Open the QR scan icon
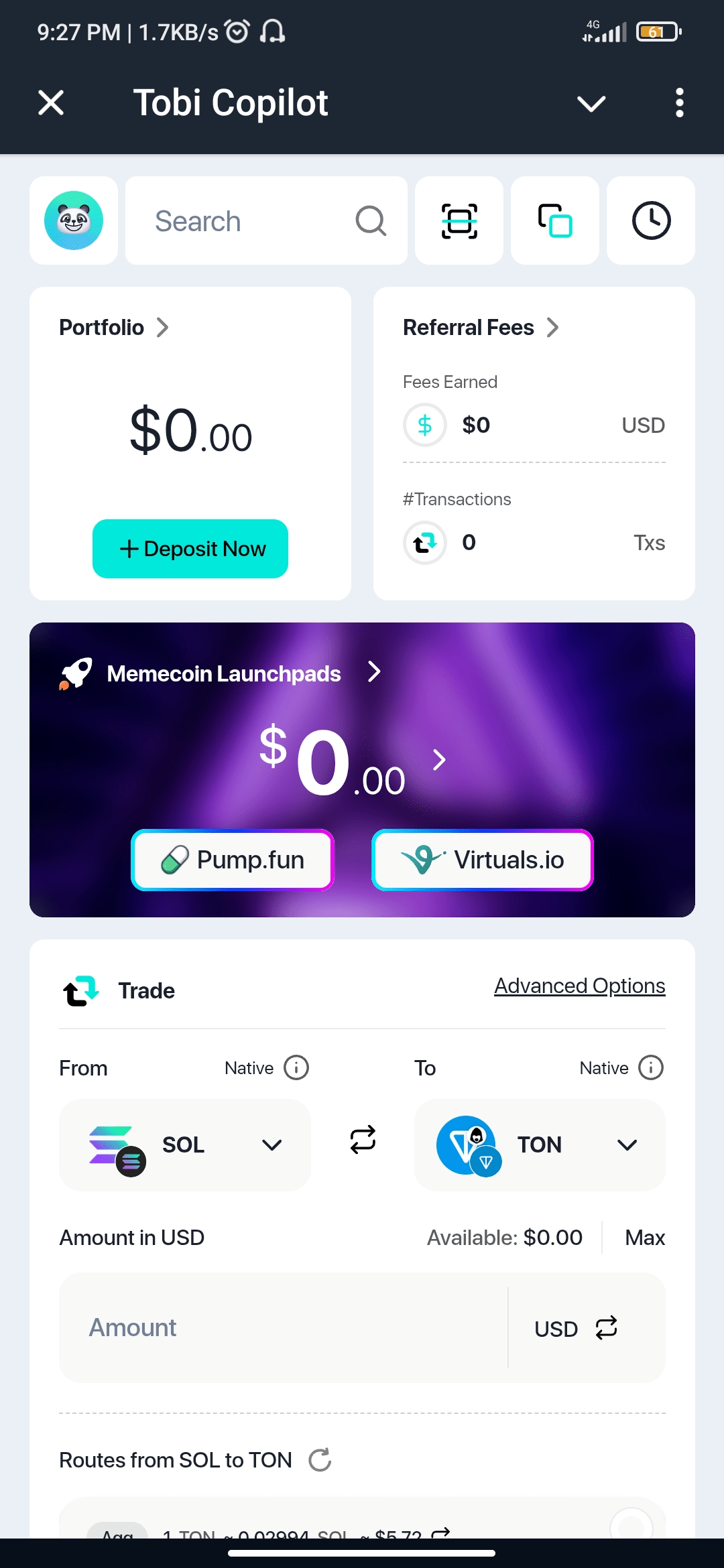This screenshot has width=724, height=1568. point(459,220)
